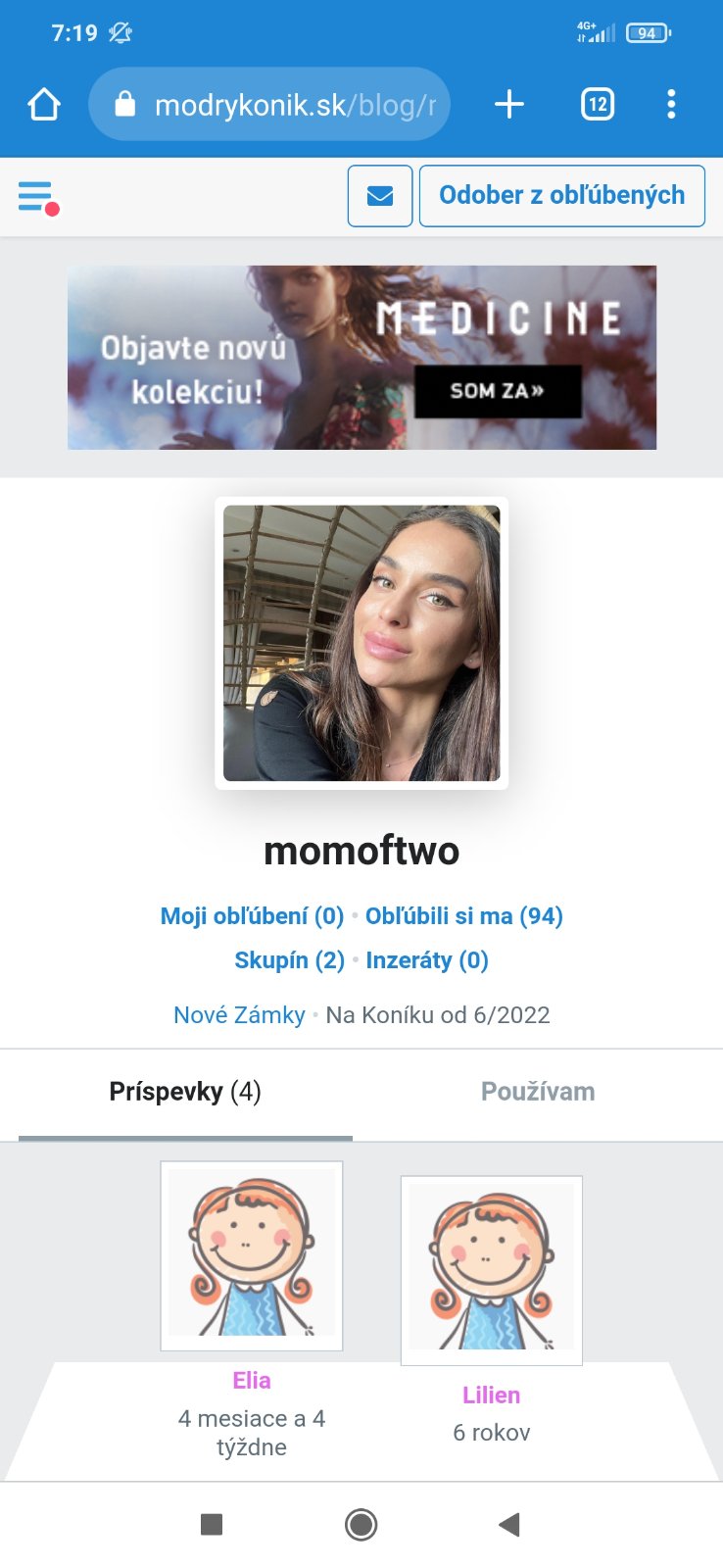Send a message via envelope button
Image resolution: width=723 pixels, height=1568 pixels.
[x=380, y=196]
